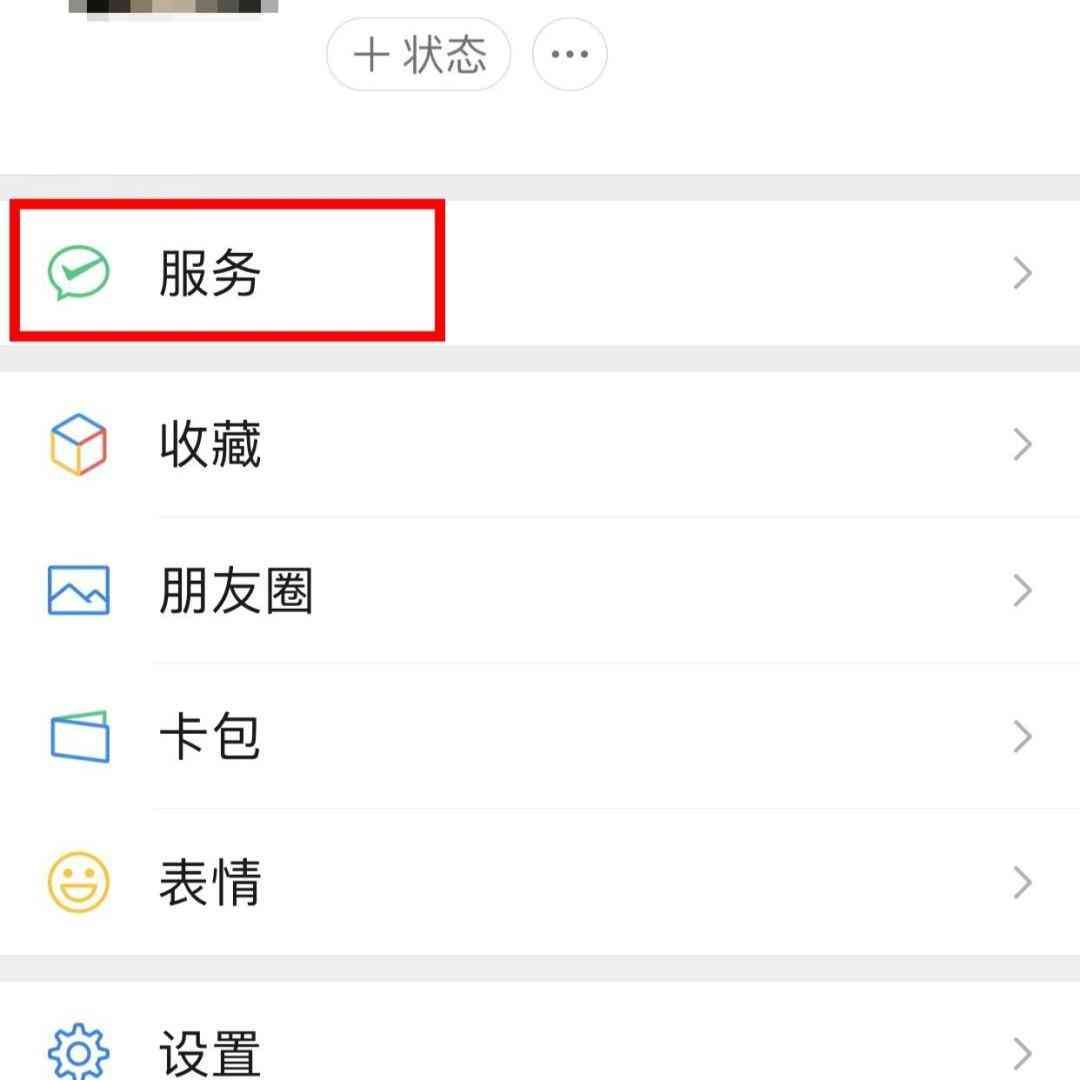
Task: Open the 服务 row
Action: pos(540,272)
